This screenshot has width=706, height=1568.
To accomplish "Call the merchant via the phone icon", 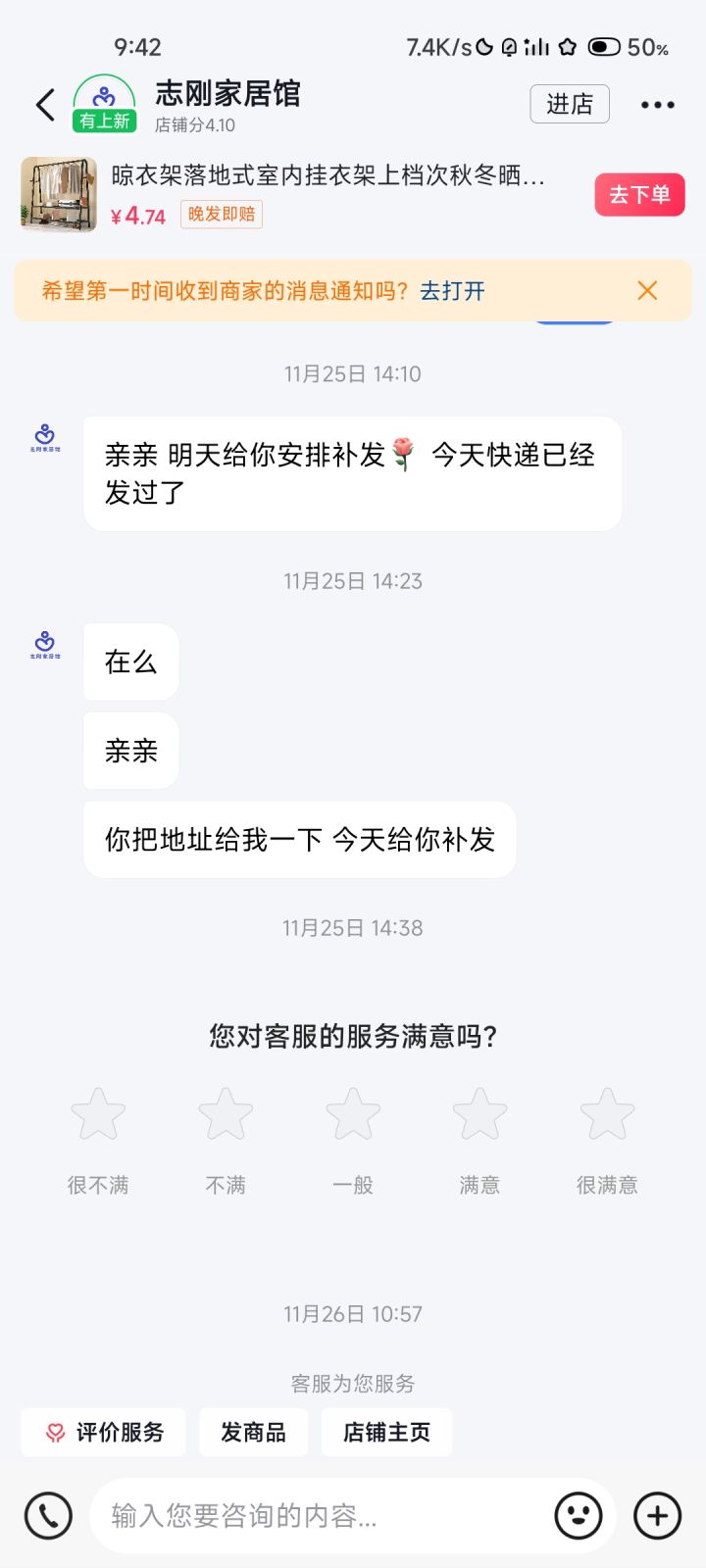I will [x=48, y=1515].
